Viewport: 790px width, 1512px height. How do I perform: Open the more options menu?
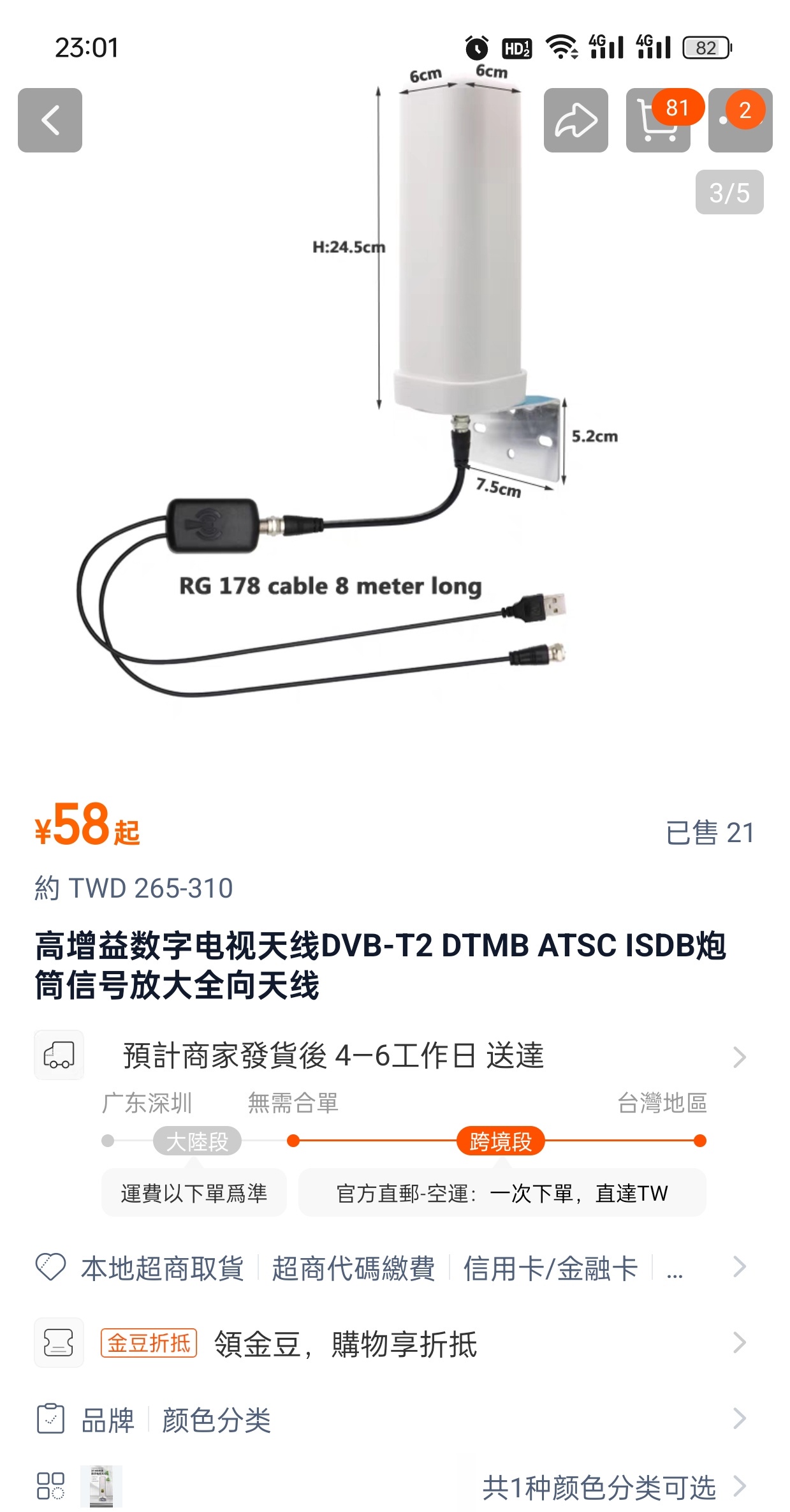click(740, 121)
